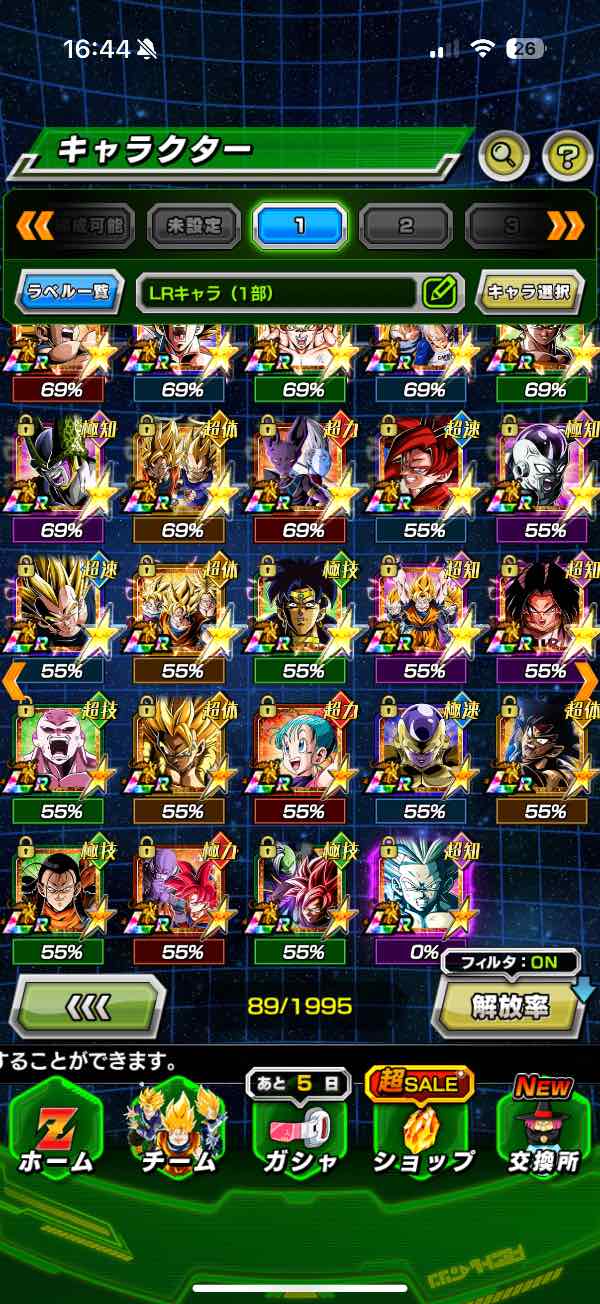The width and height of the screenshot is (600, 1304).
Task: Switch to label tab 2
Action: (x=405, y=226)
